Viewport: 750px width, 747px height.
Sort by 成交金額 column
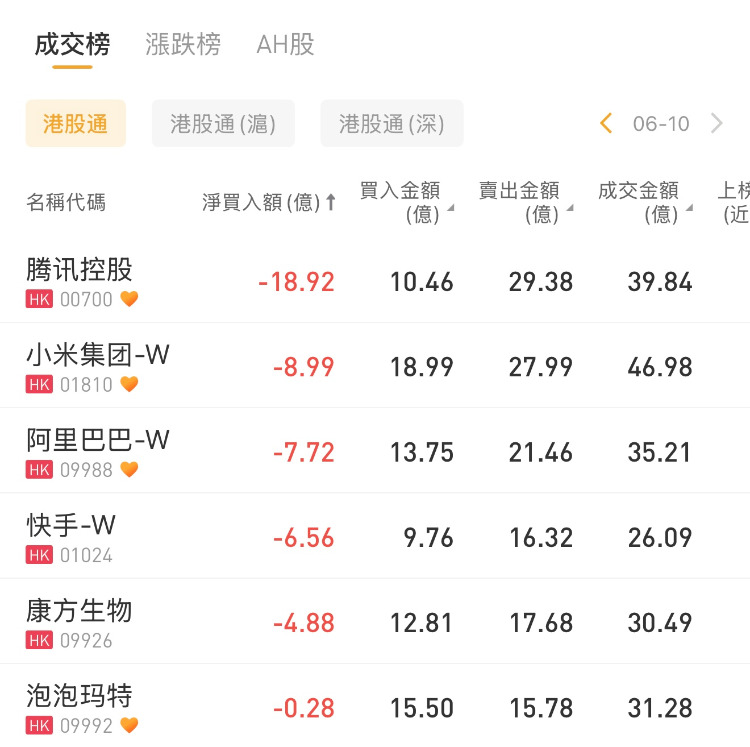coord(644,202)
